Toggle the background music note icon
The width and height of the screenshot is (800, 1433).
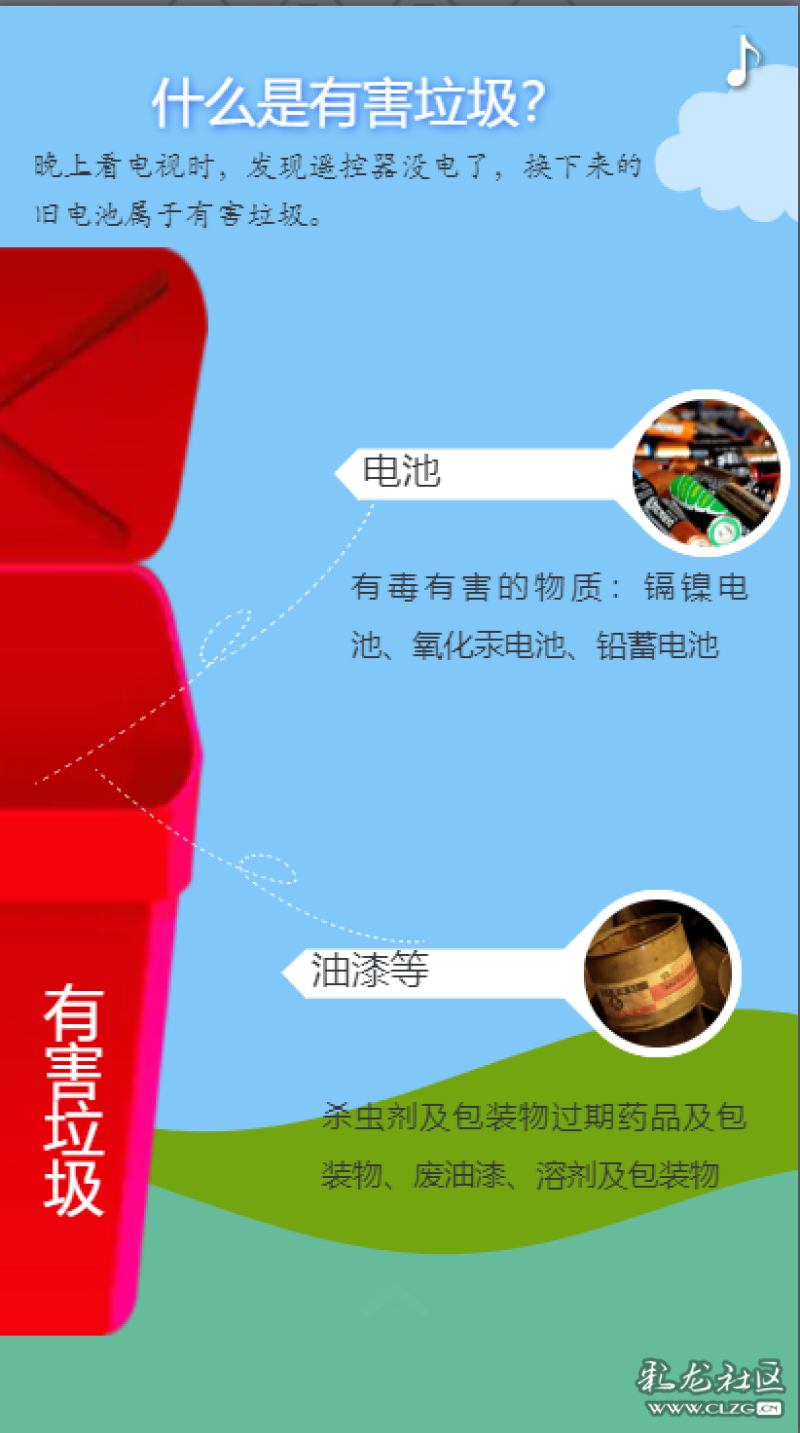(x=743, y=61)
